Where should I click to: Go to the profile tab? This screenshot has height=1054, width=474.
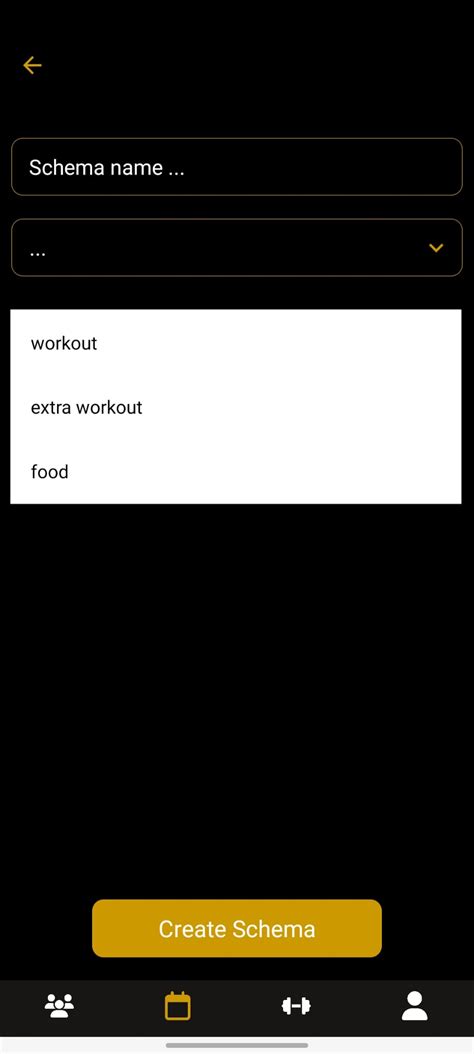pyautogui.click(x=415, y=1006)
